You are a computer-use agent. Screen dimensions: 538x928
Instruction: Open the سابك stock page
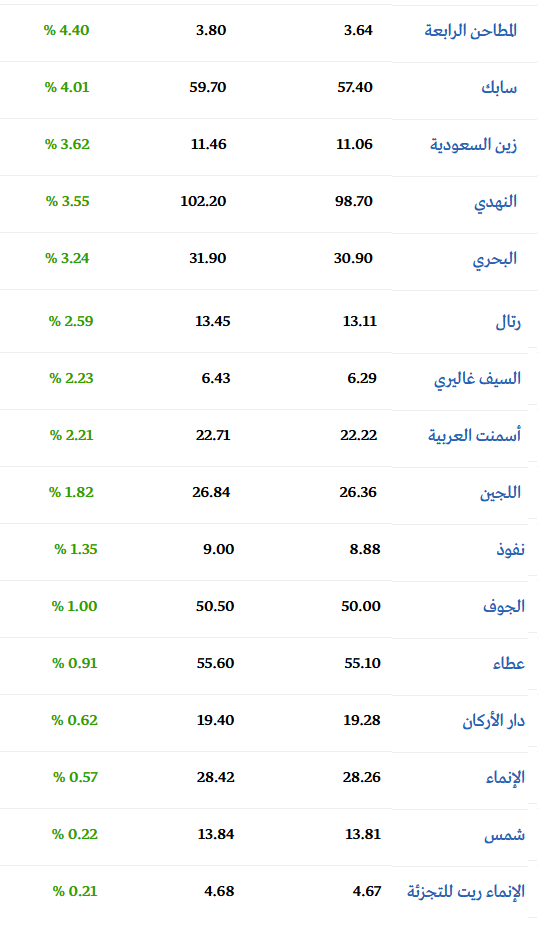coord(499,88)
